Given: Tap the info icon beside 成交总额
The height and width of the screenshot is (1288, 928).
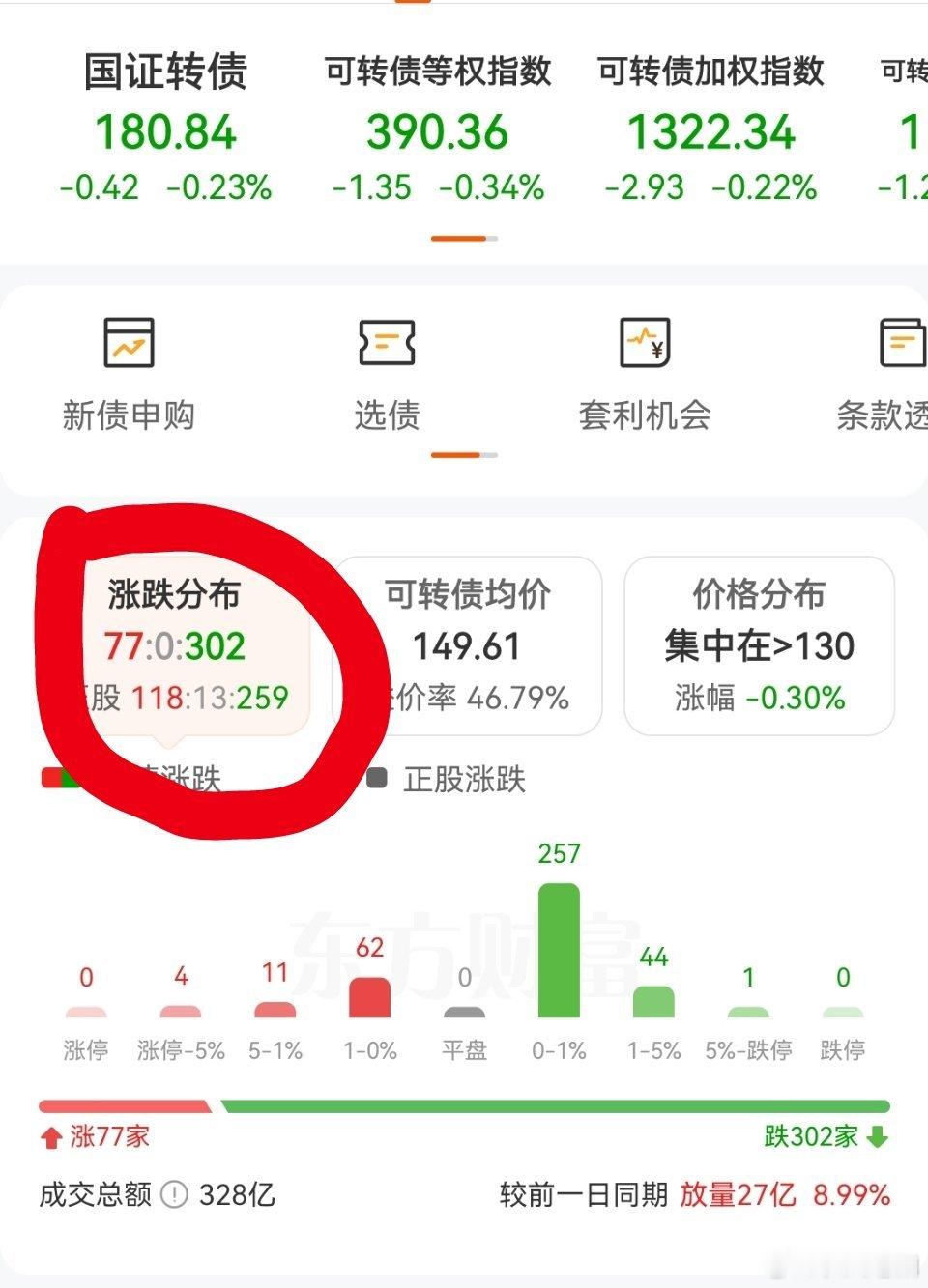Looking at the screenshot, I should [x=172, y=1196].
